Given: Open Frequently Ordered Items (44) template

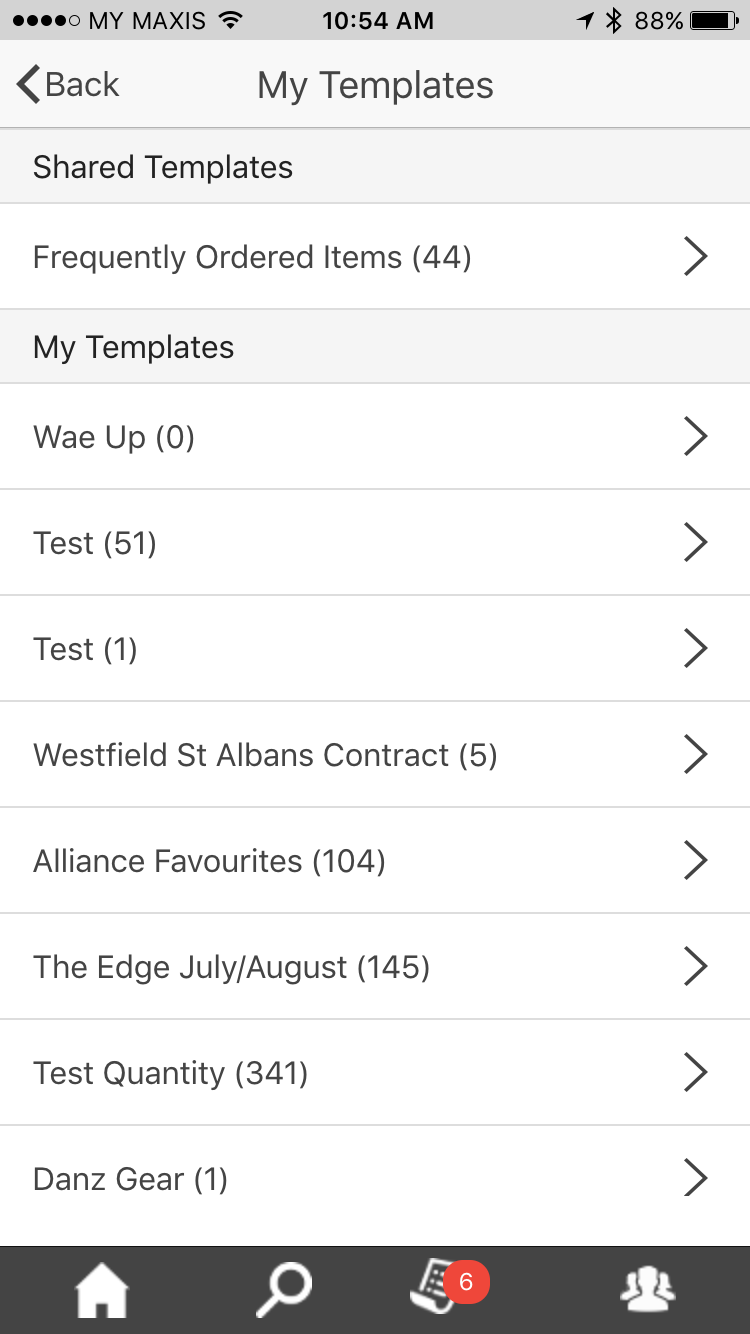Looking at the screenshot, I should tap(375, 257).
